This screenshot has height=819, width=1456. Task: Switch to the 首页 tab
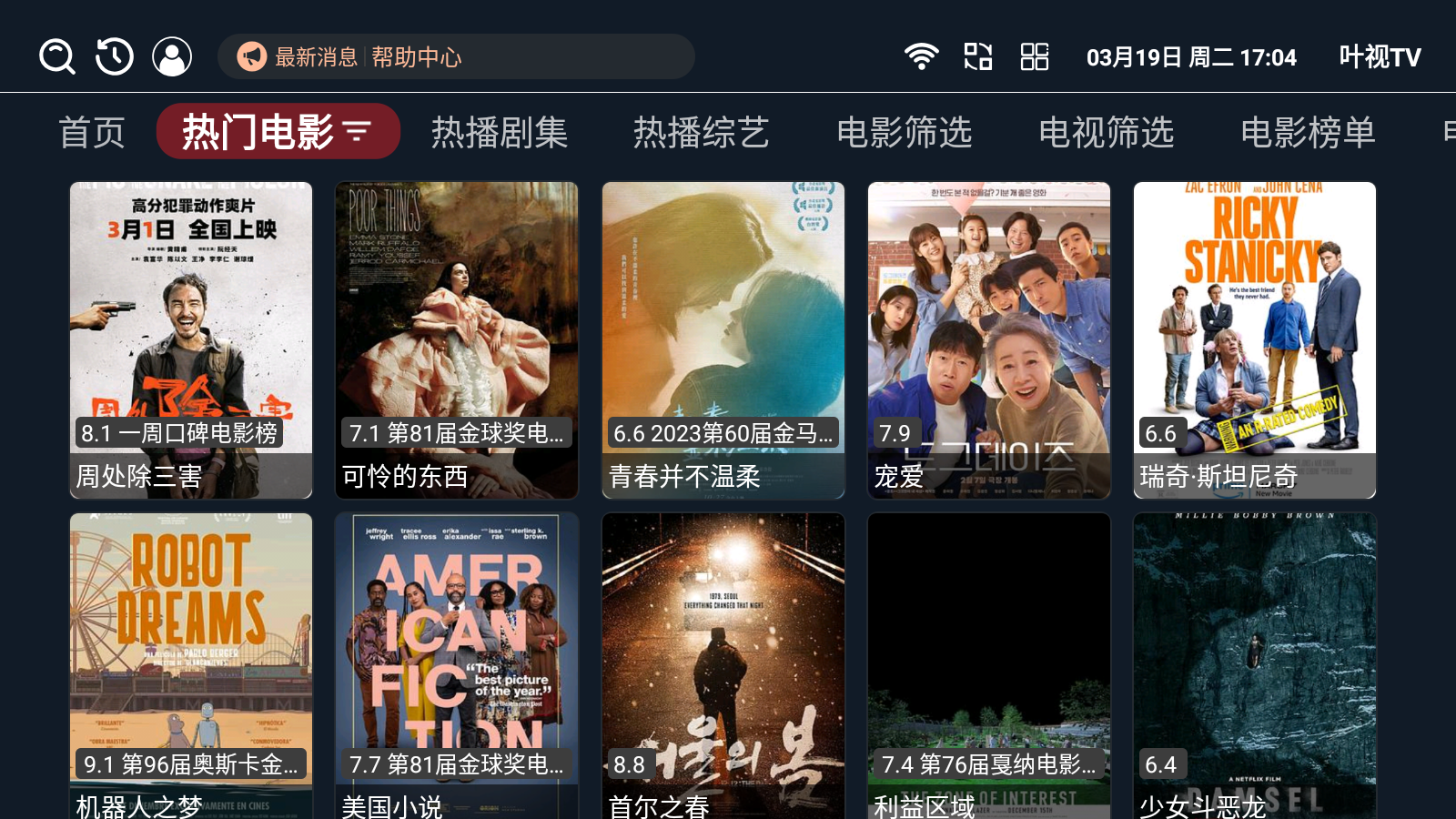[x=92, y=132]
